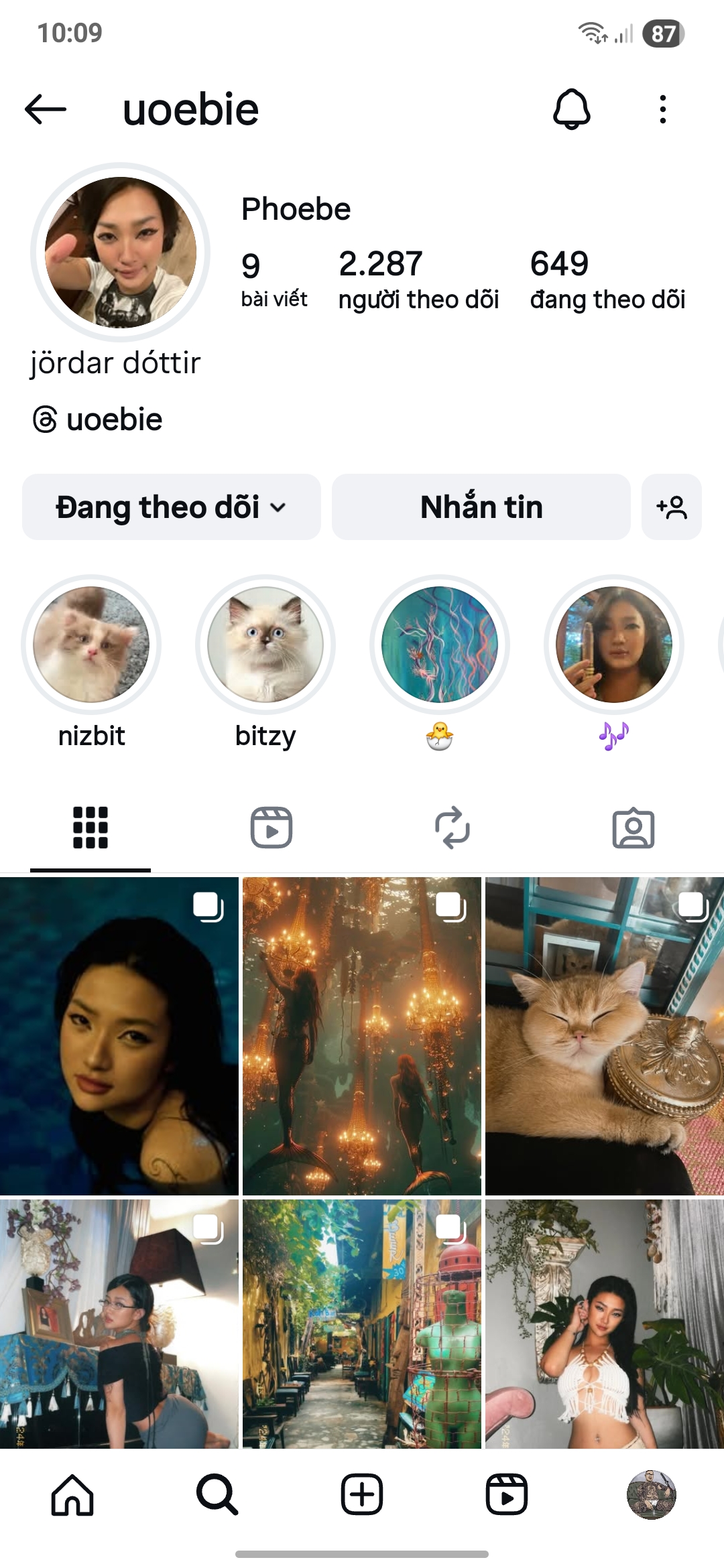Switch to the reposts tab
The image size is (724, 1568).
click(x=452, y=828)
